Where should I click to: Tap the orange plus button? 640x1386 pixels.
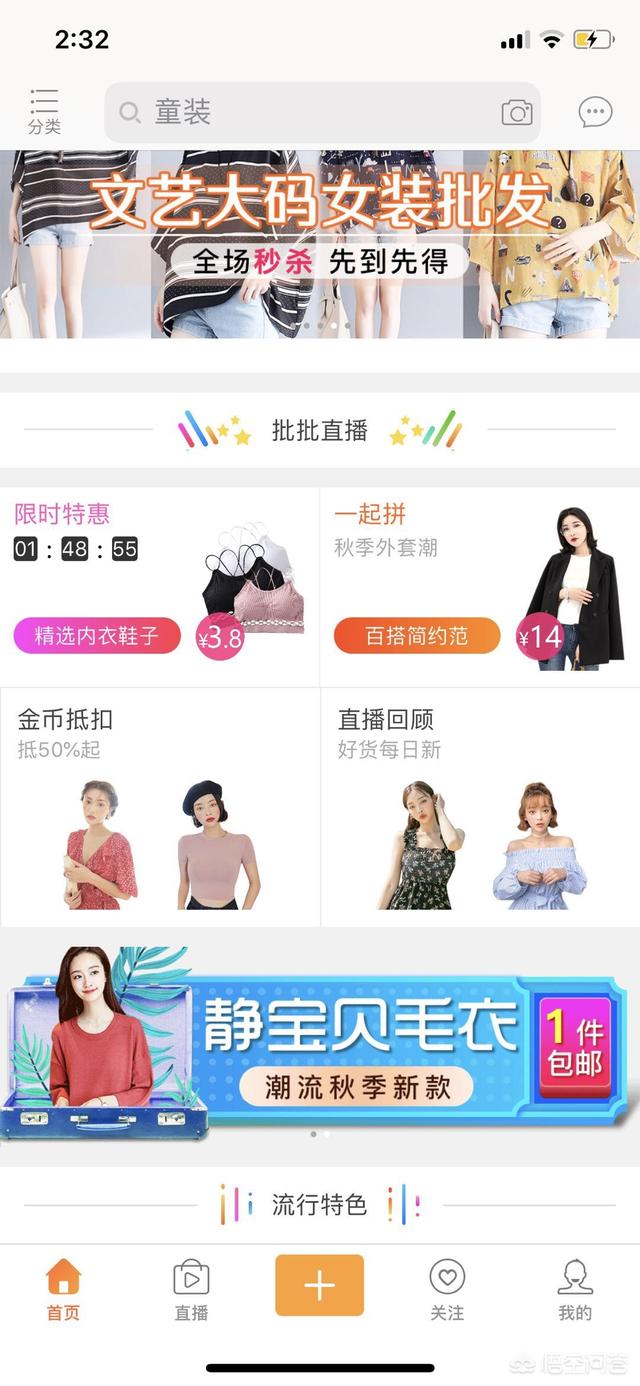(x=319, y=1285)
